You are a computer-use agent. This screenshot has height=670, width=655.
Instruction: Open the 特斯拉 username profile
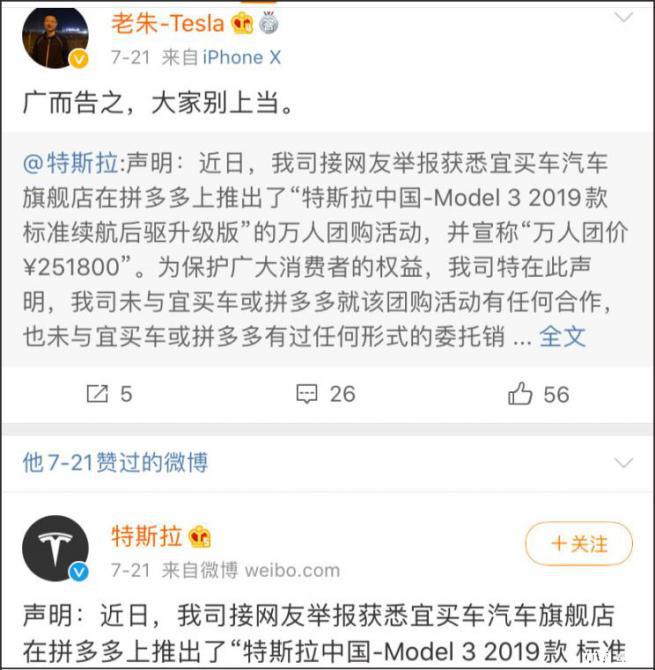[146, 536]
